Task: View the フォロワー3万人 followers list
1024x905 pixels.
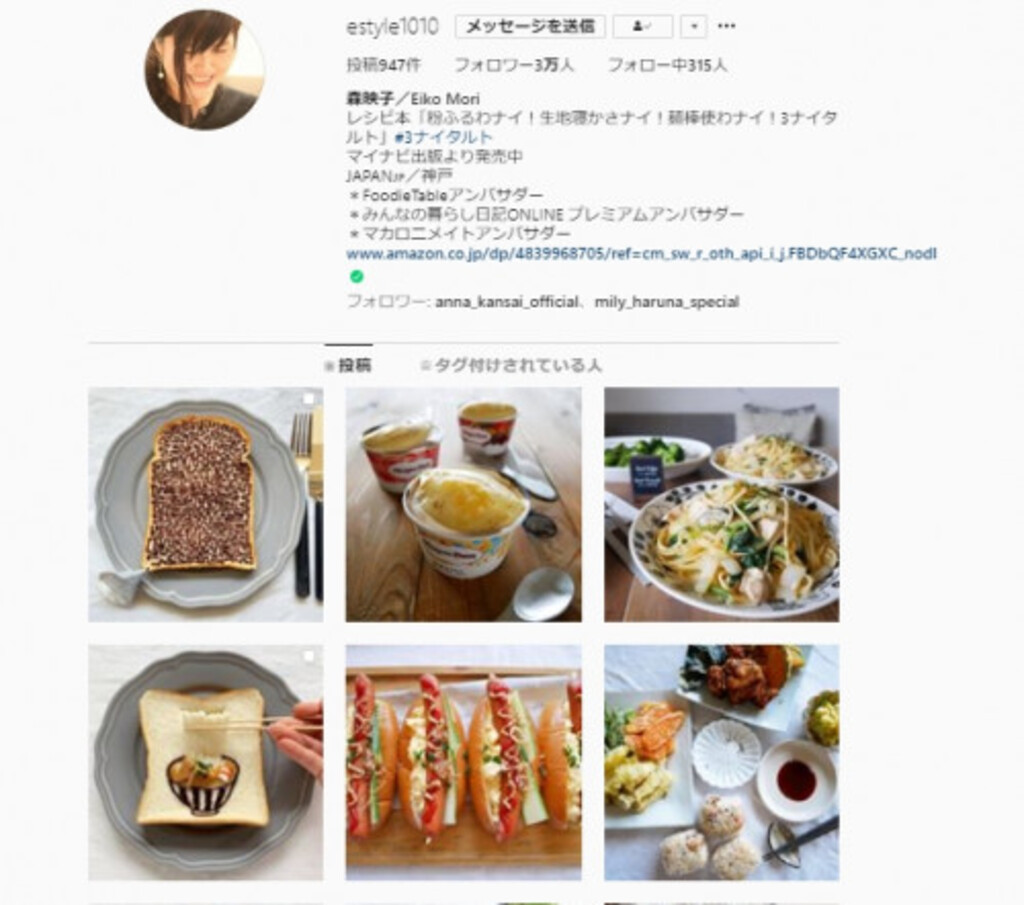Action: point(514,65)
